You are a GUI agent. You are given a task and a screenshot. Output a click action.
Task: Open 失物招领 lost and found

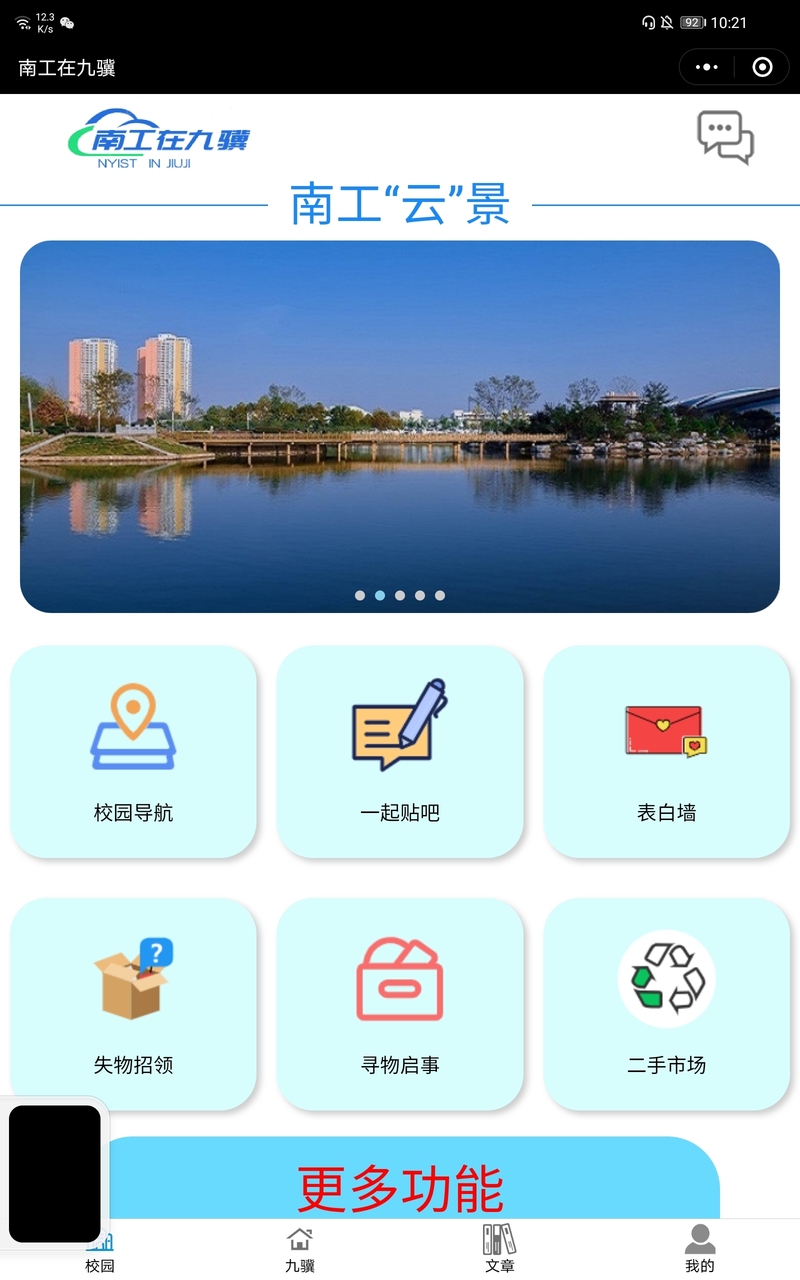(x=133, y=1004)
